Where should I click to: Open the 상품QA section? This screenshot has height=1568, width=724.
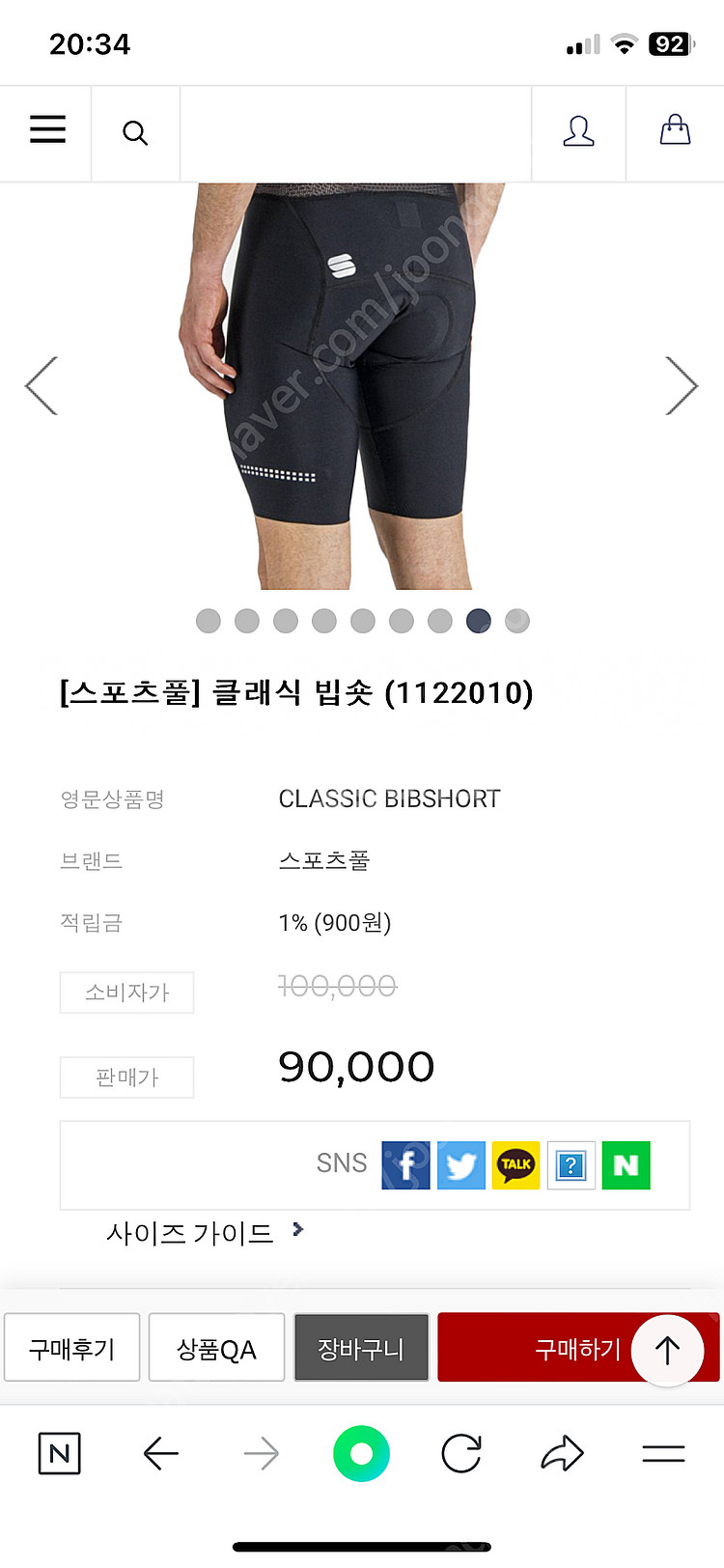[216, 1348]
